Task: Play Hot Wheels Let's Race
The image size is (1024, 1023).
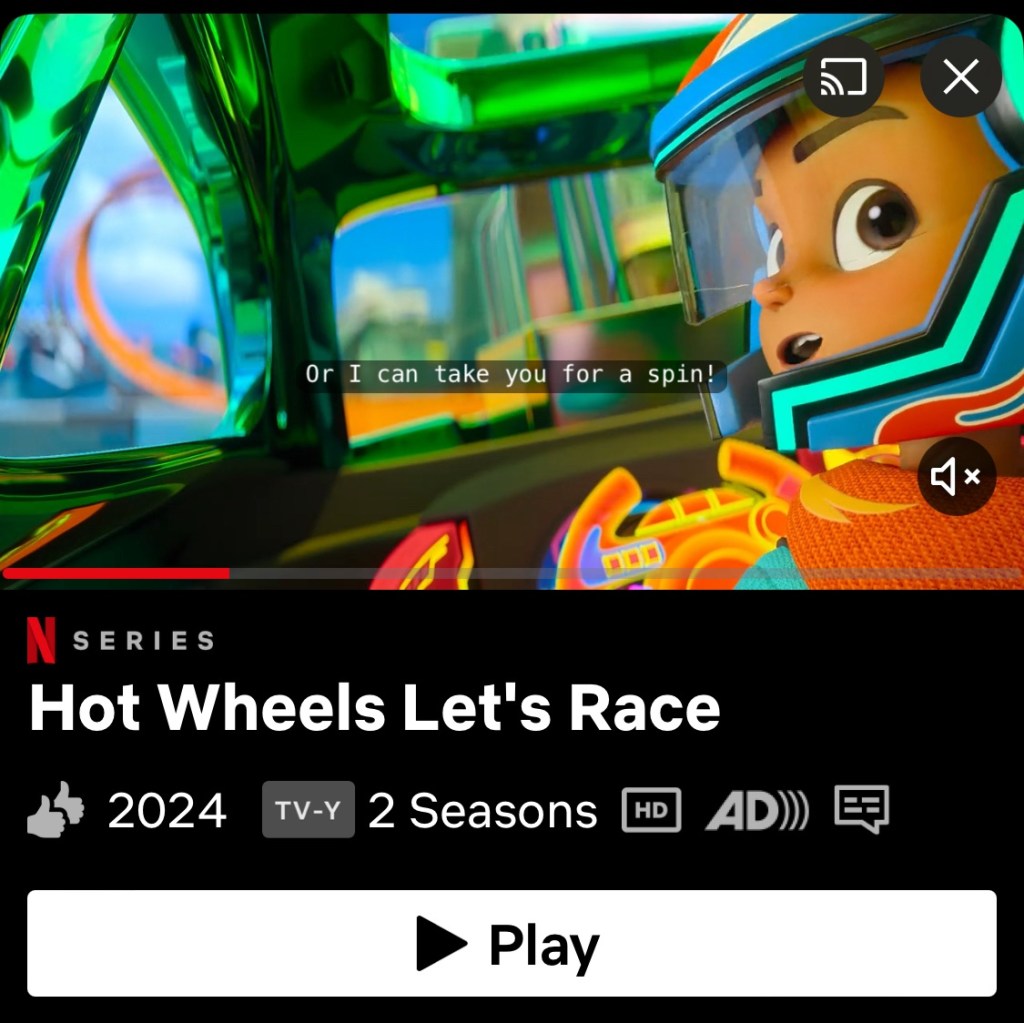Action: click(x=511, y=943)
